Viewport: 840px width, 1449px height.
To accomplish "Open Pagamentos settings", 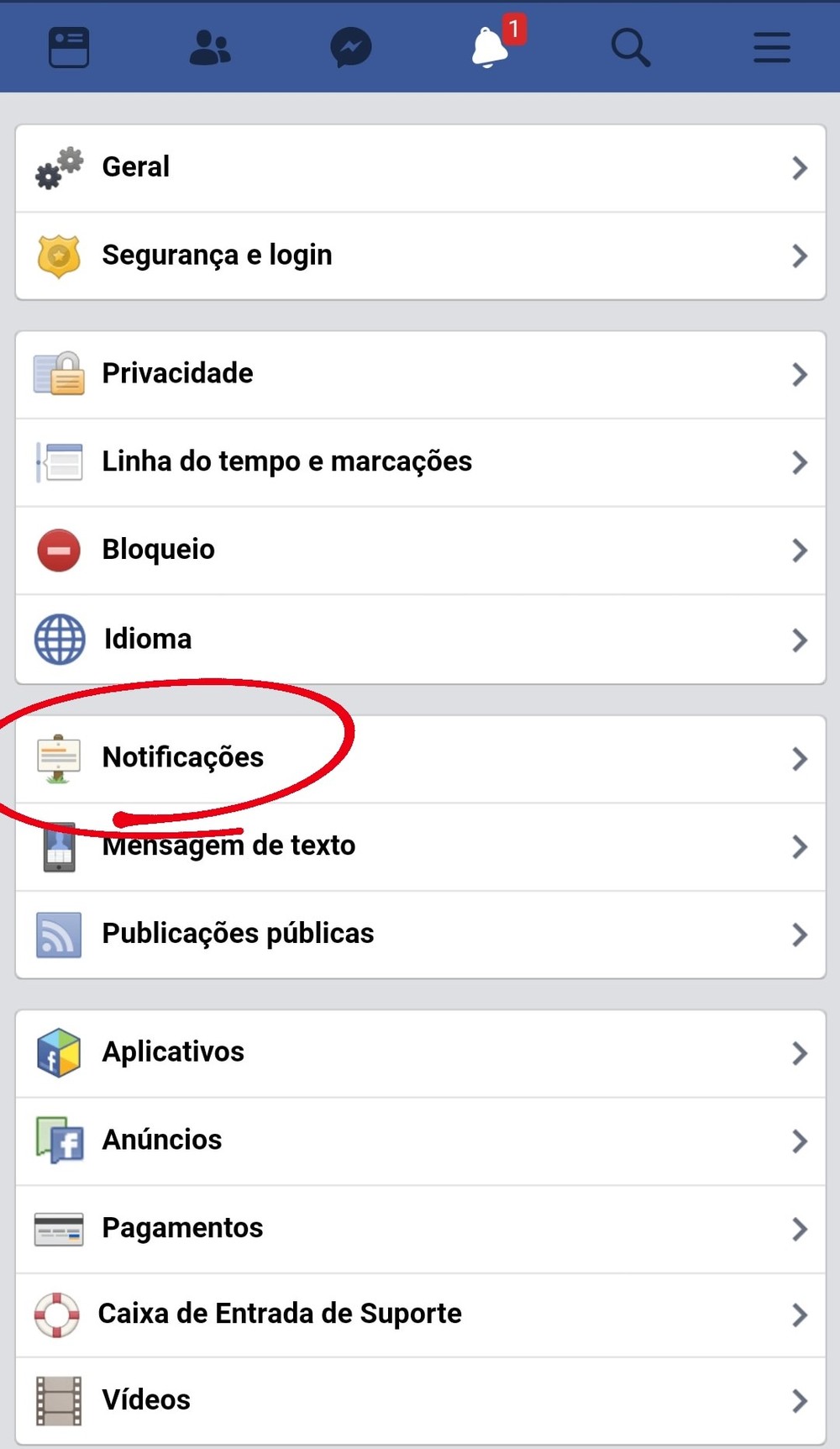I will [x=420, y=1229].
